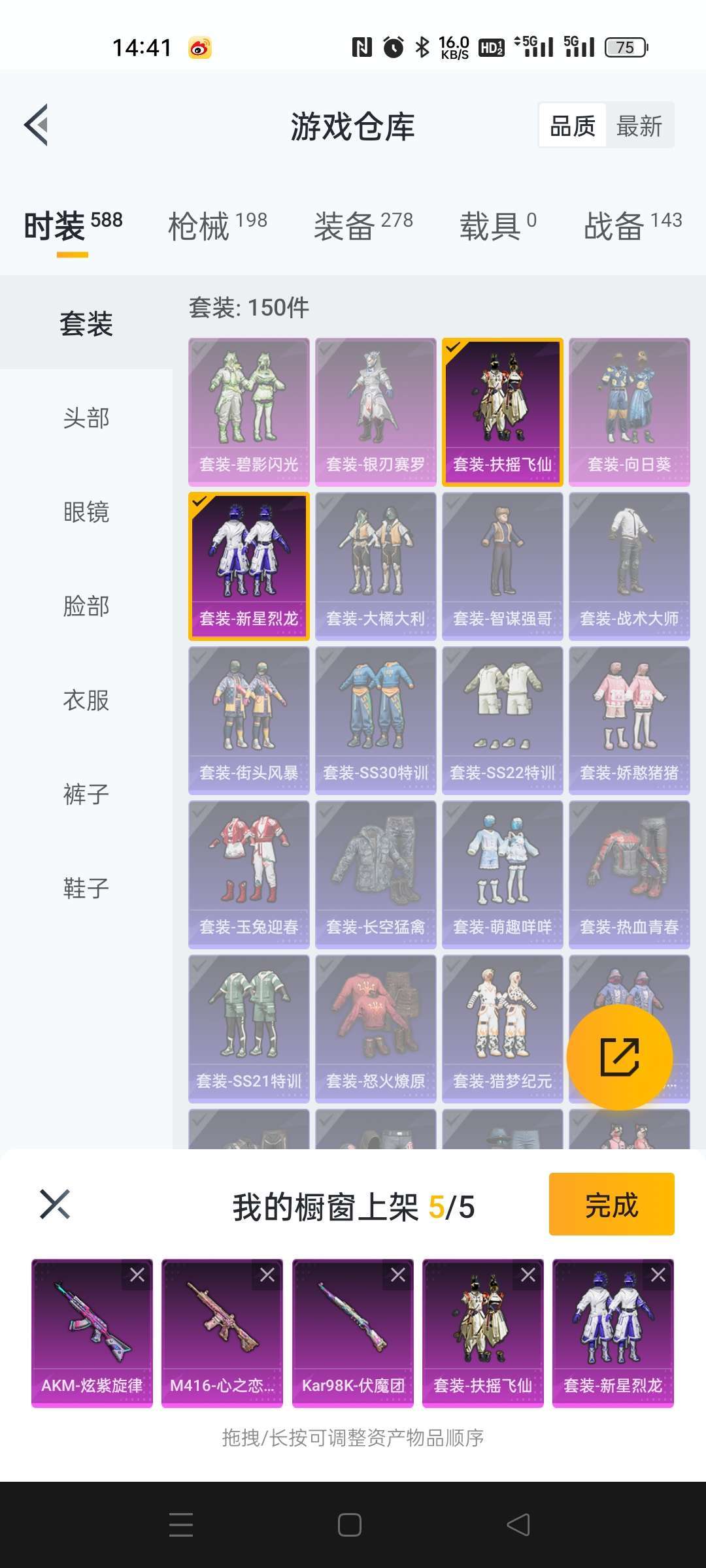Go back using the top-left arrow

coord(37,125)
